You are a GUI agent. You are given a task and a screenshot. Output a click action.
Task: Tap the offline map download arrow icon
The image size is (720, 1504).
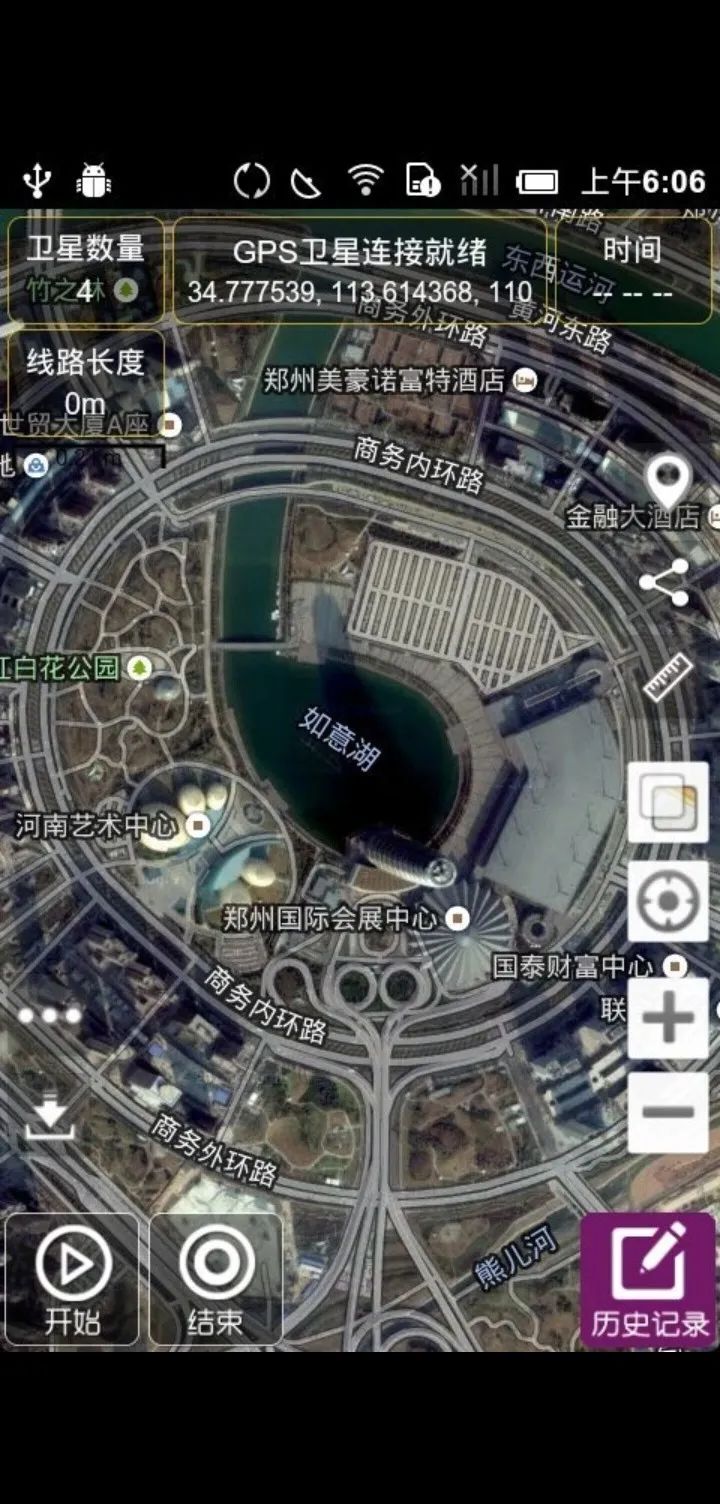tap(50, 1117)
